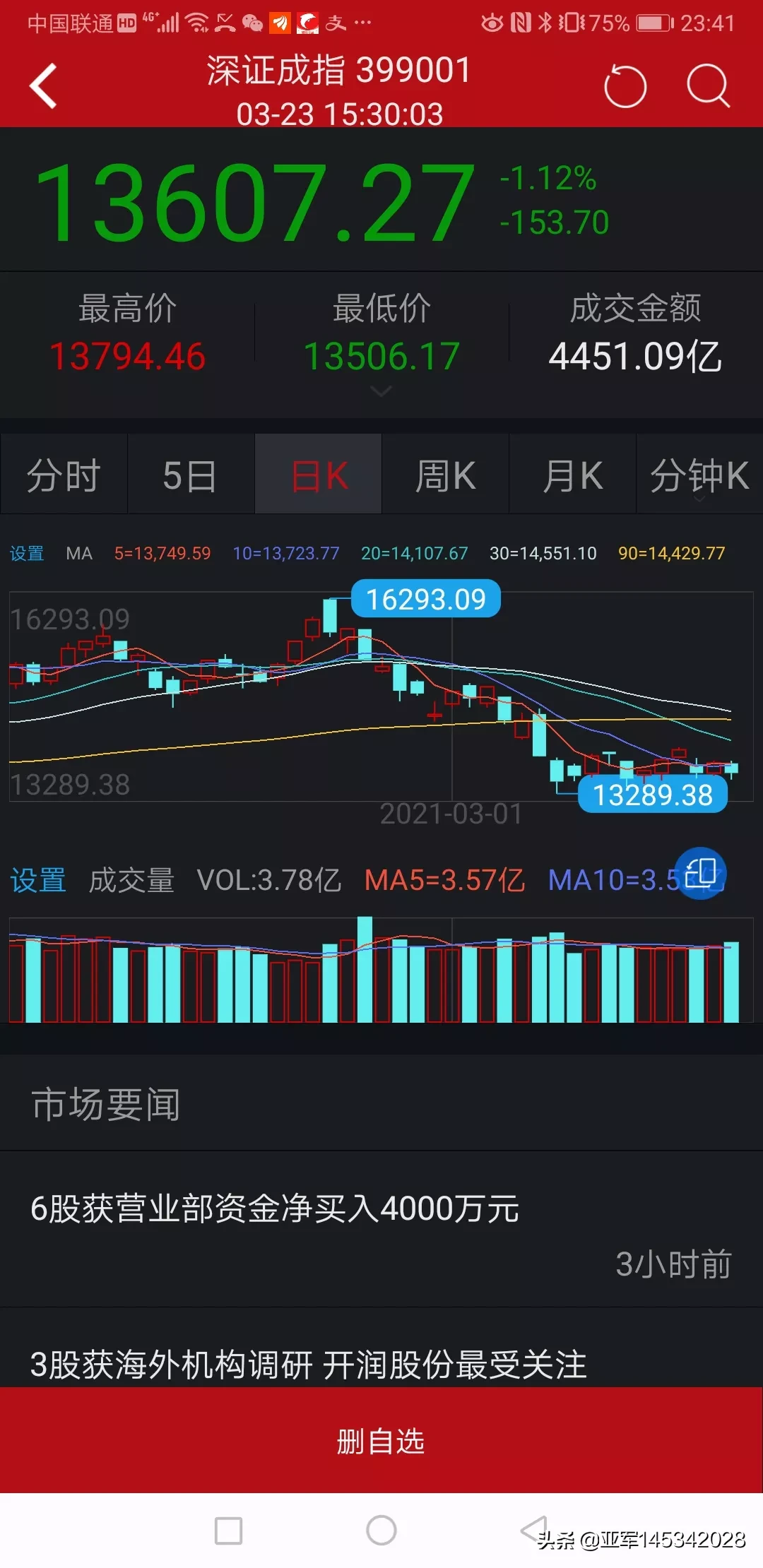Viewport: 763px width, 1568px height.
Task: Expand more quote details under 最低价
Action: coord(381,391)
